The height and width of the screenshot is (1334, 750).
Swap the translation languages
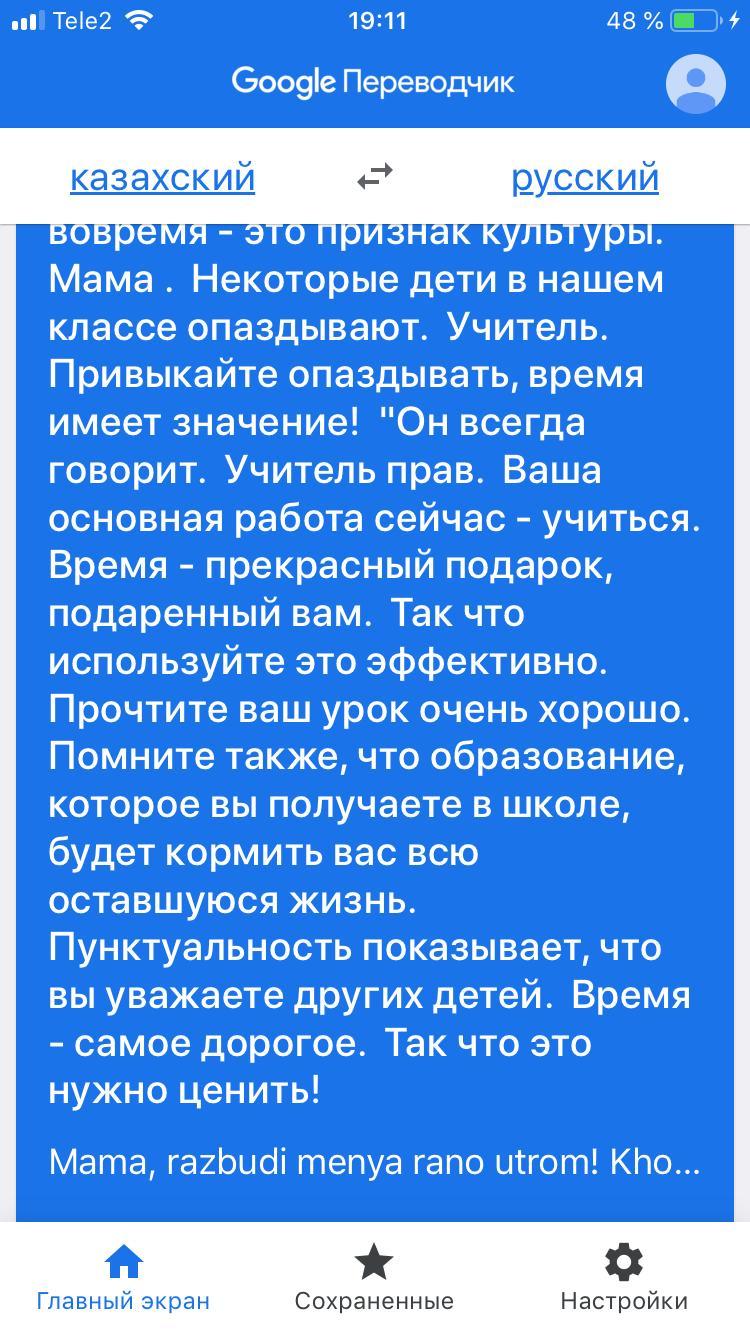pos(375,177)
